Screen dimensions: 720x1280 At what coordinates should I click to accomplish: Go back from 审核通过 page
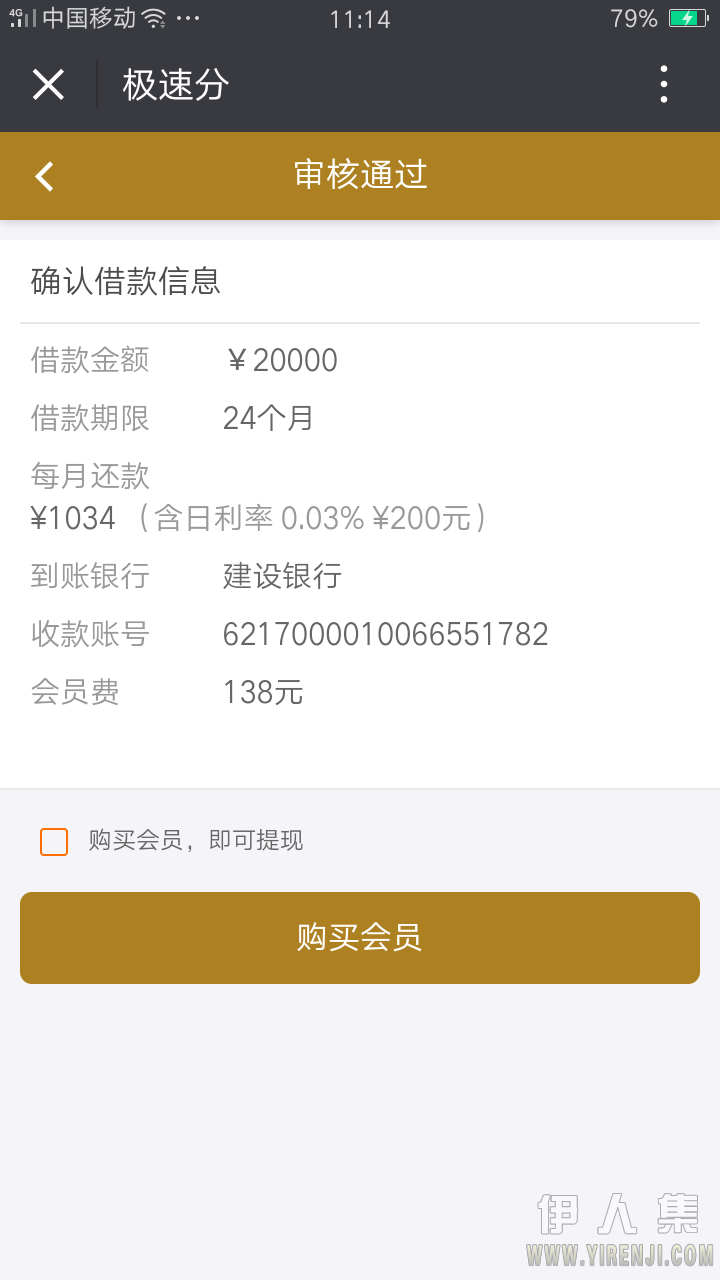pyautogui.click(x=44, y=176)
